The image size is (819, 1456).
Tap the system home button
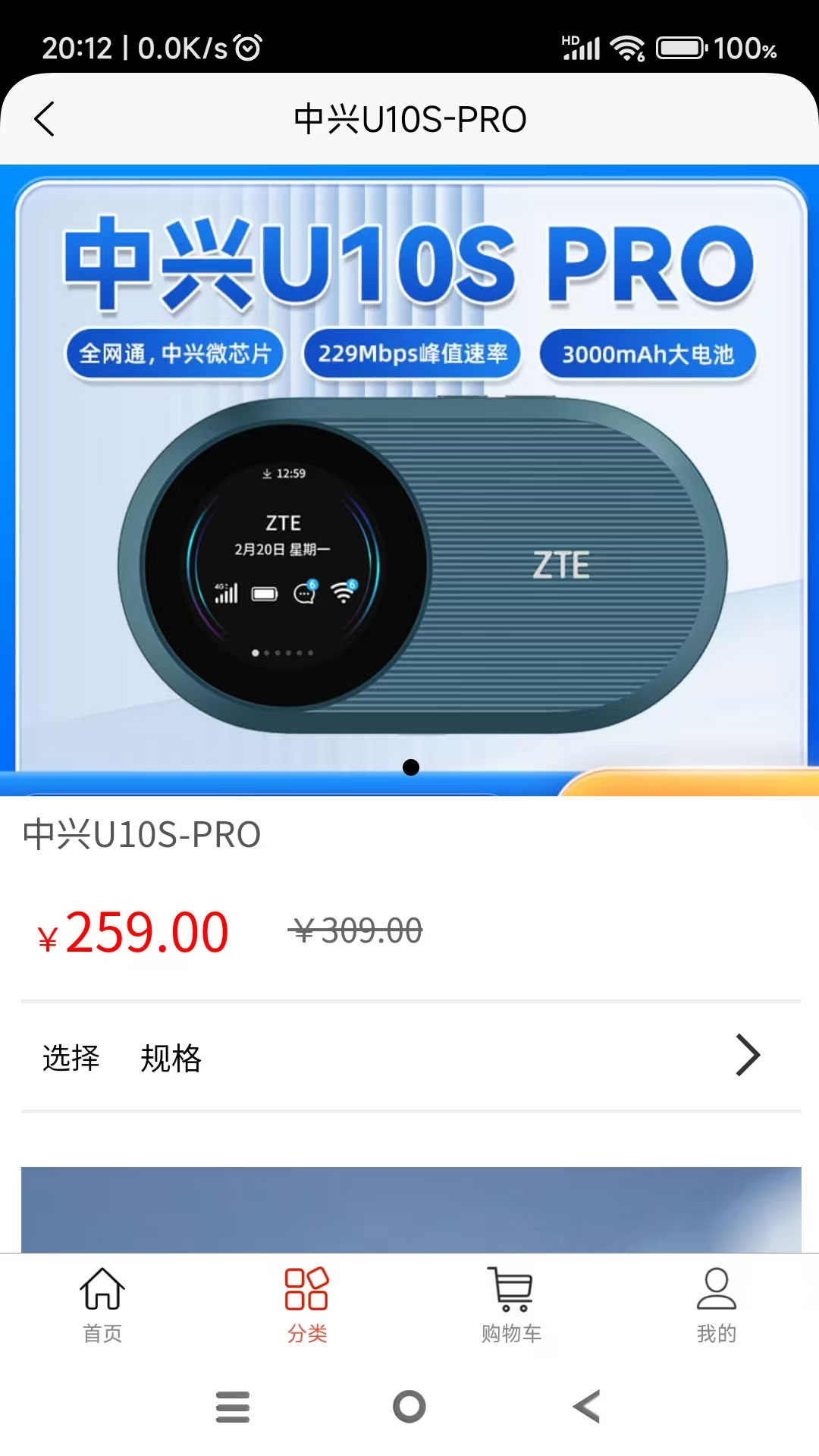(409, 1407)
